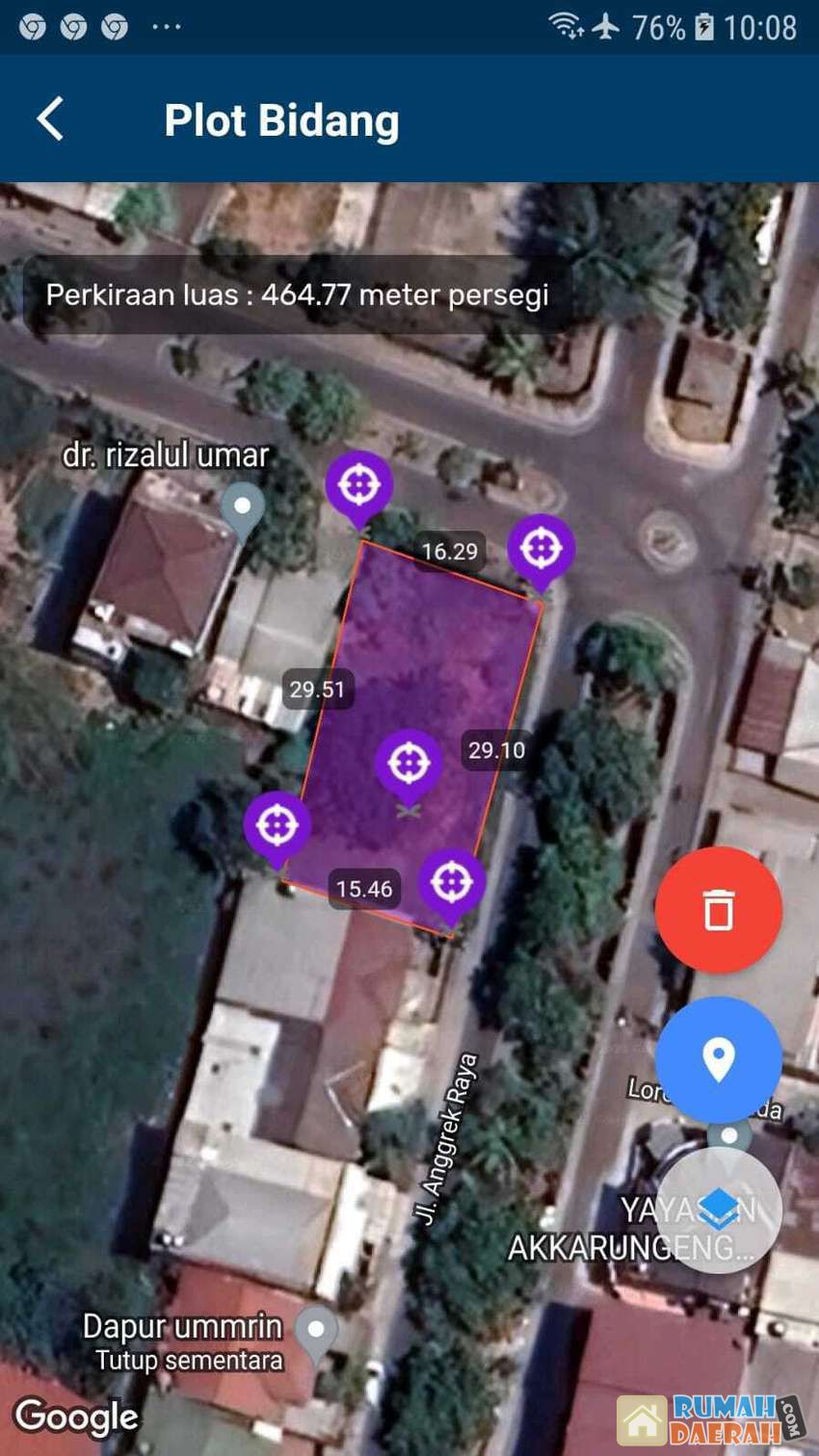Open the map layers button
The height and width of the screenshot is (1456, 819).
point(718,1209)
